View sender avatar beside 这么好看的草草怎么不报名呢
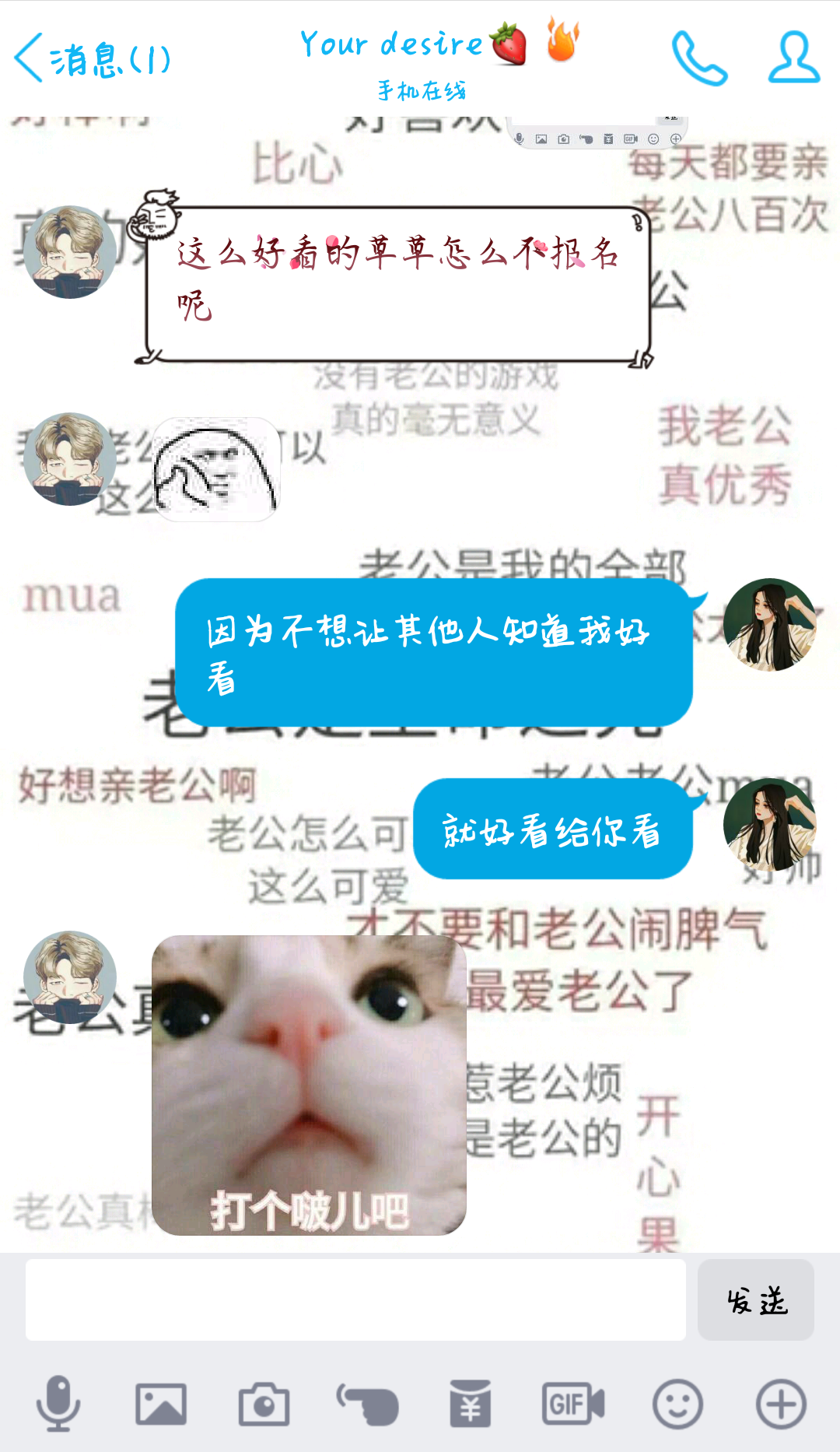This screenshot has height=1452, width=840. [70, 252]
